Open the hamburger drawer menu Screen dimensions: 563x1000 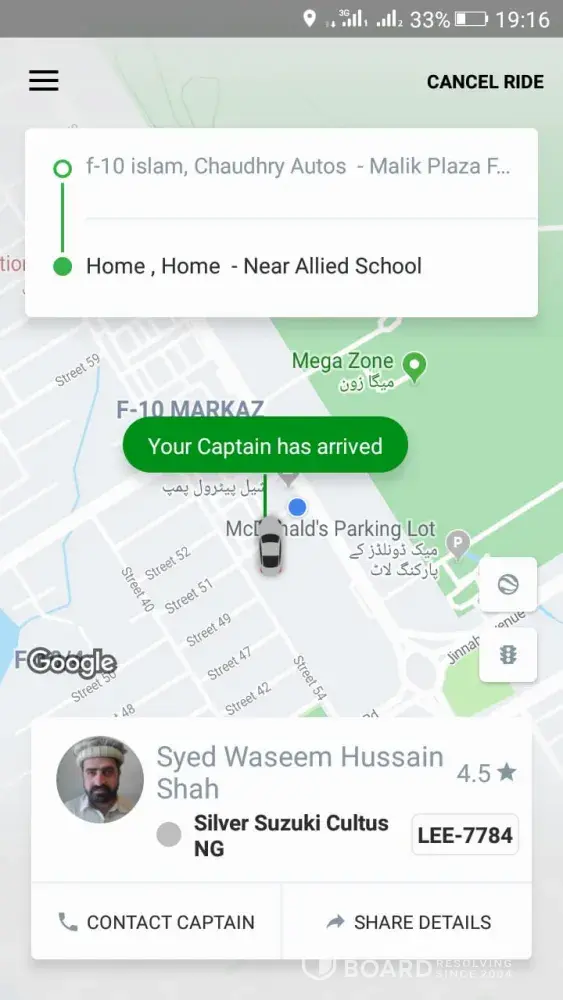point(43,81)
